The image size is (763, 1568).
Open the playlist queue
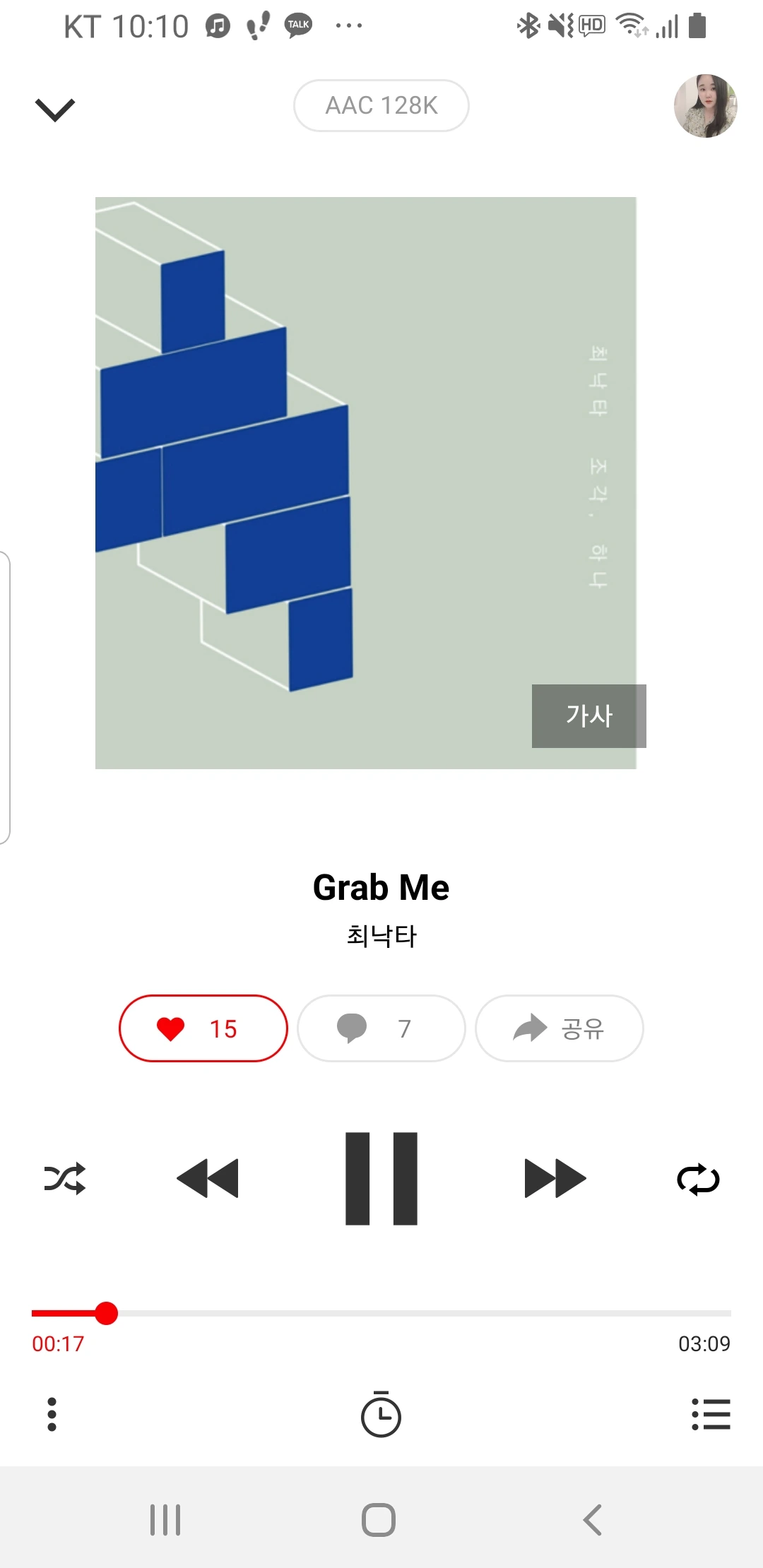[x=711, y=1414]
